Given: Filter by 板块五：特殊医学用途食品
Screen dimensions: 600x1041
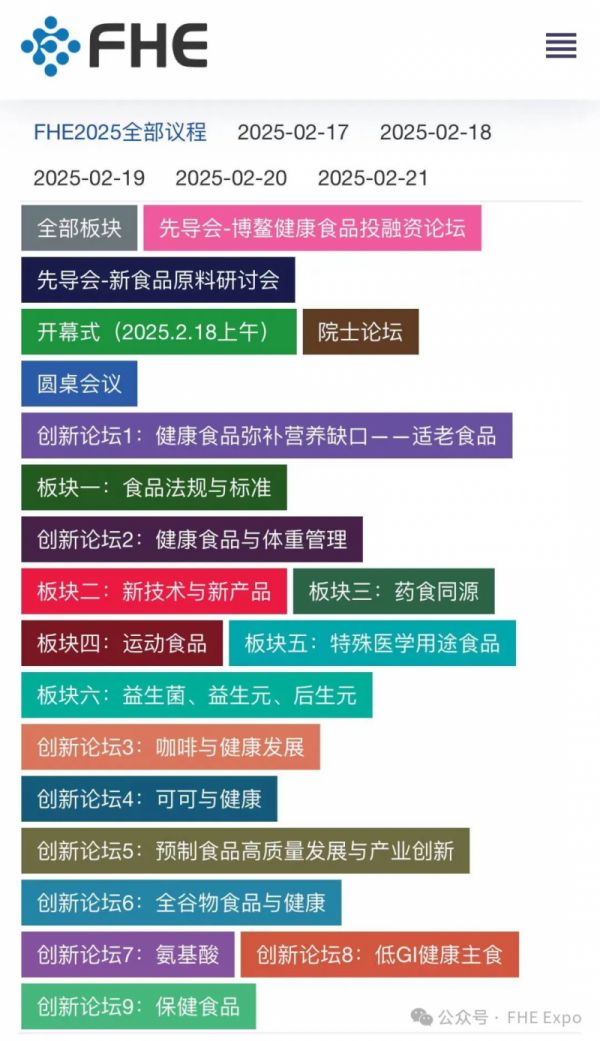Looking at the screenshot, I should [x=372, y=643].
